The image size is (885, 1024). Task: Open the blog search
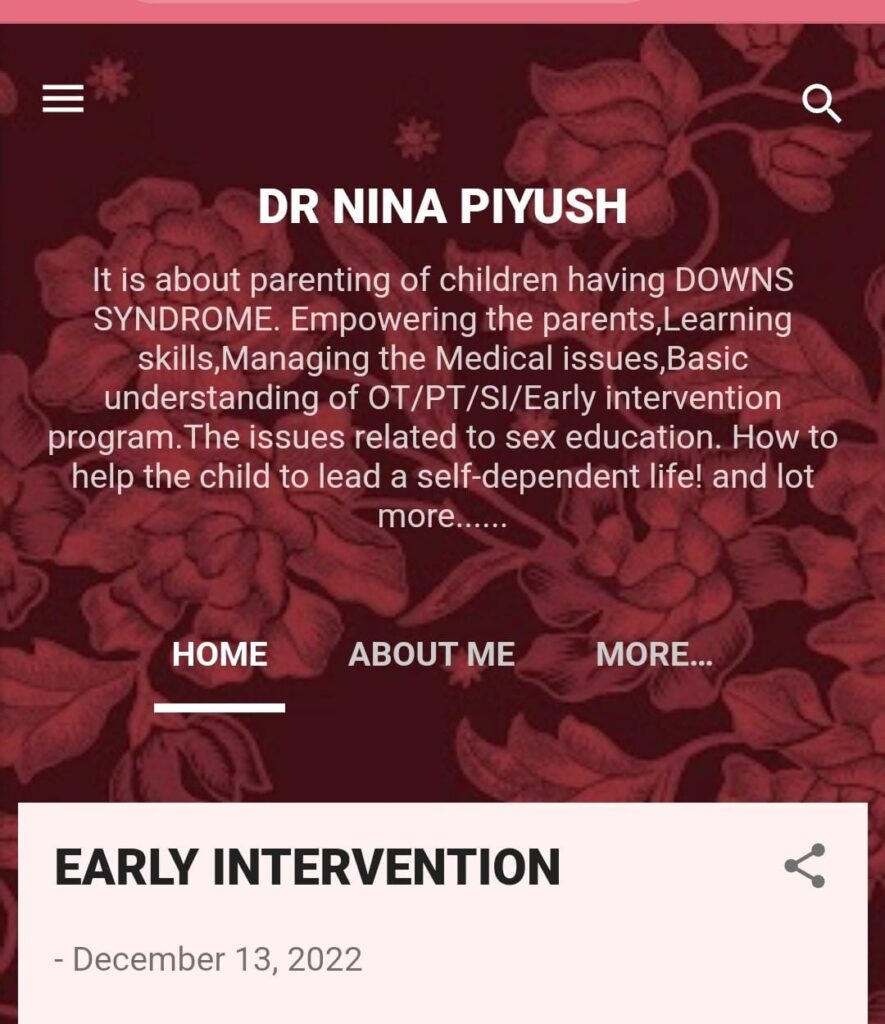822,103
